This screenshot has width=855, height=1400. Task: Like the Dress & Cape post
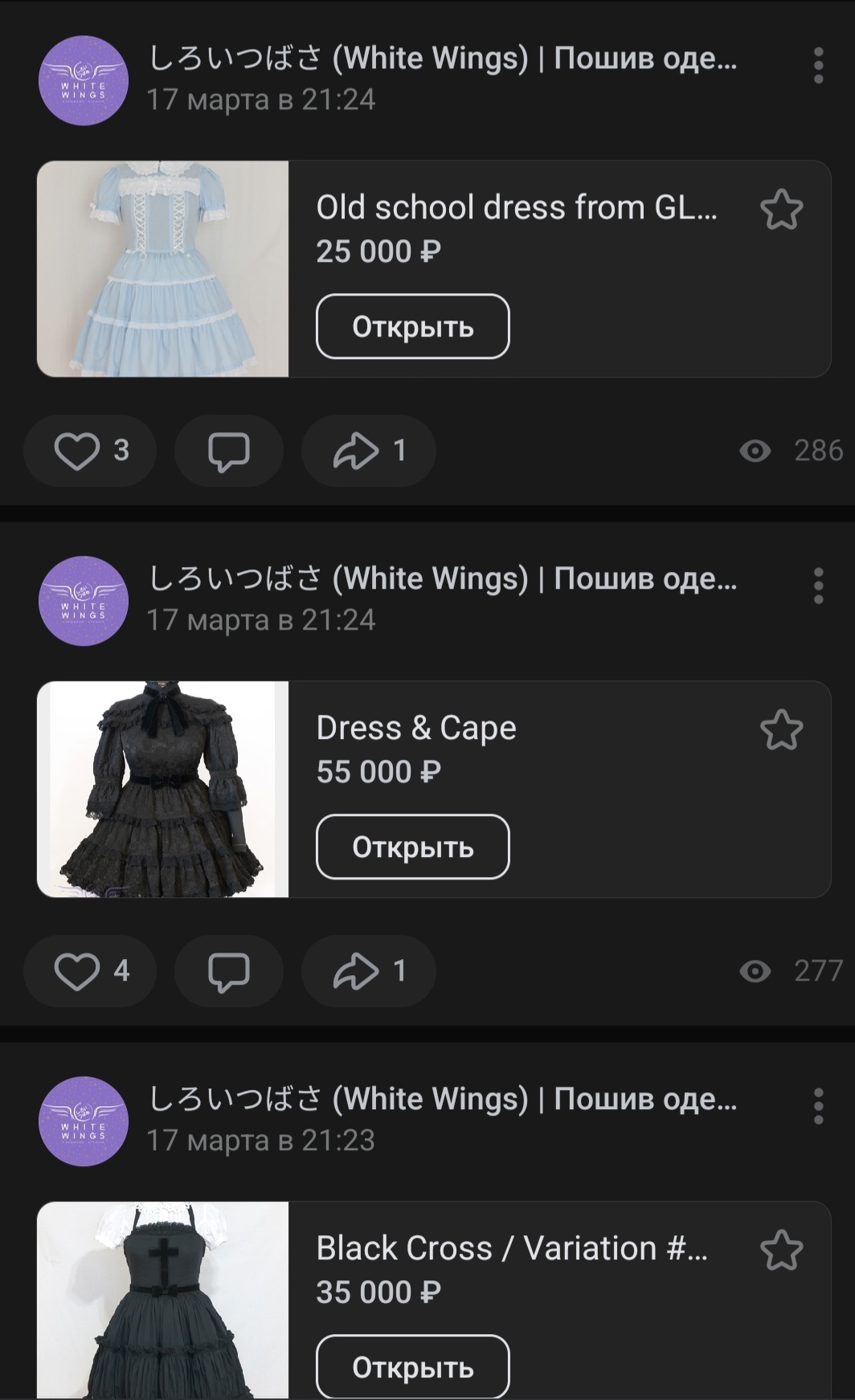pyautogui.click(x=89, y=971)
